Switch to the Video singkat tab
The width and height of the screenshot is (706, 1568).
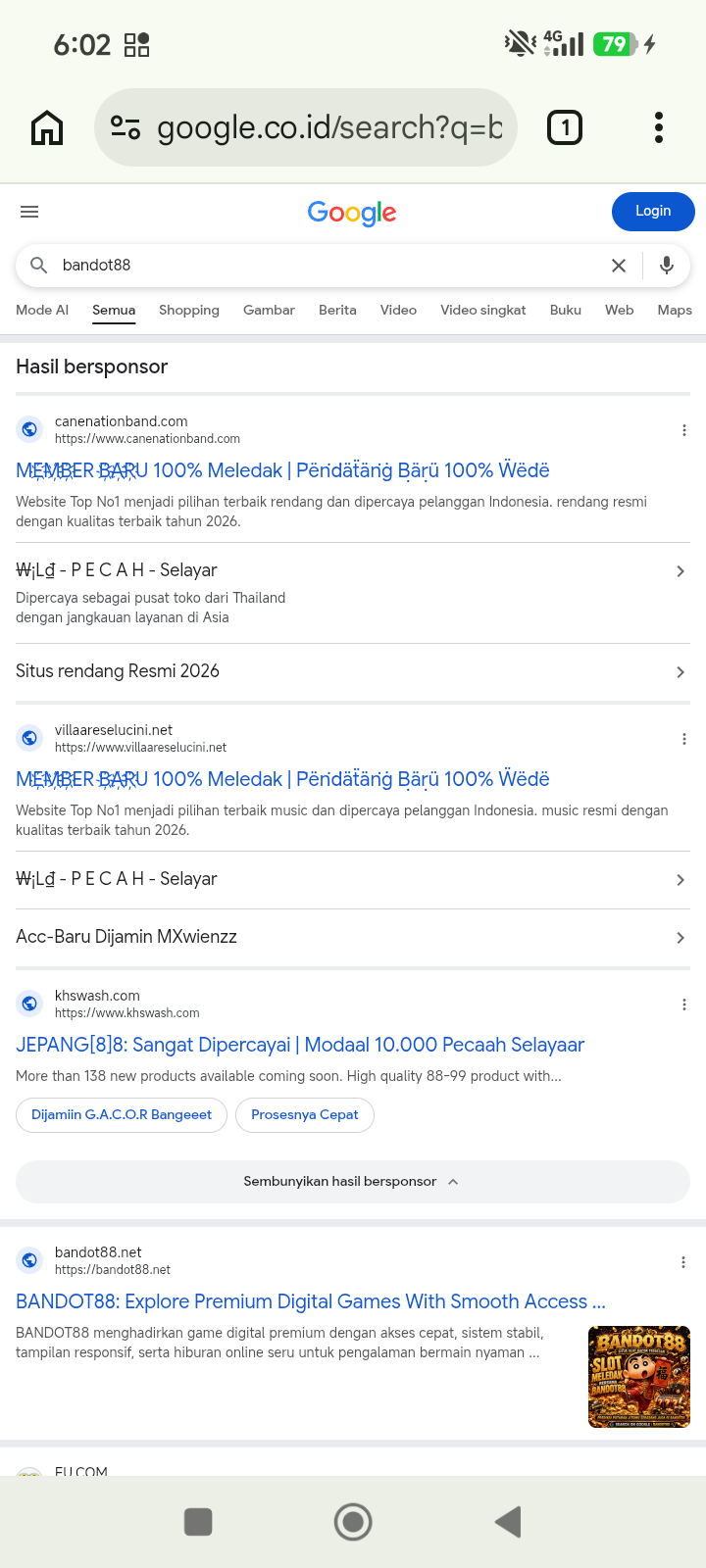(483, 310)
